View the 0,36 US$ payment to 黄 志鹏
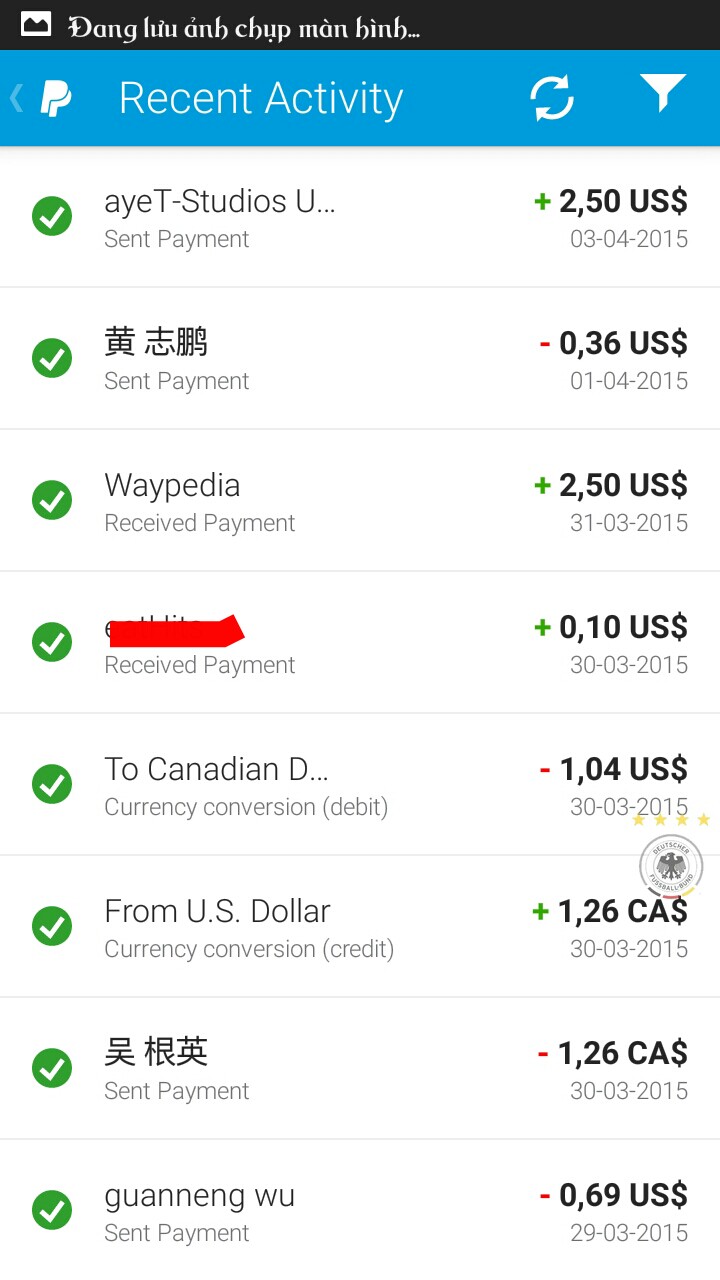The width and height of the screenshot is (720, 1280). coord(360,359)
